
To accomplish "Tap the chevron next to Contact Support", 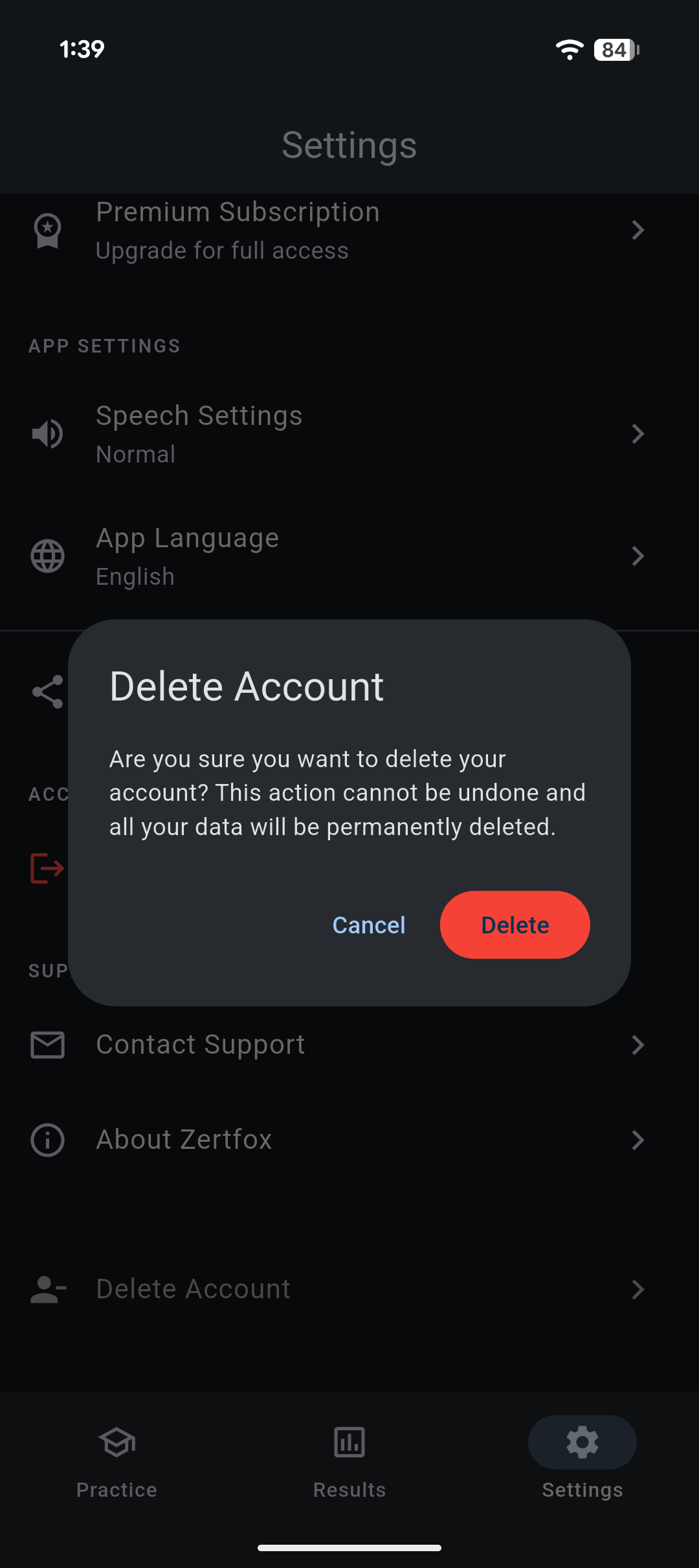I will [638, 1045].
